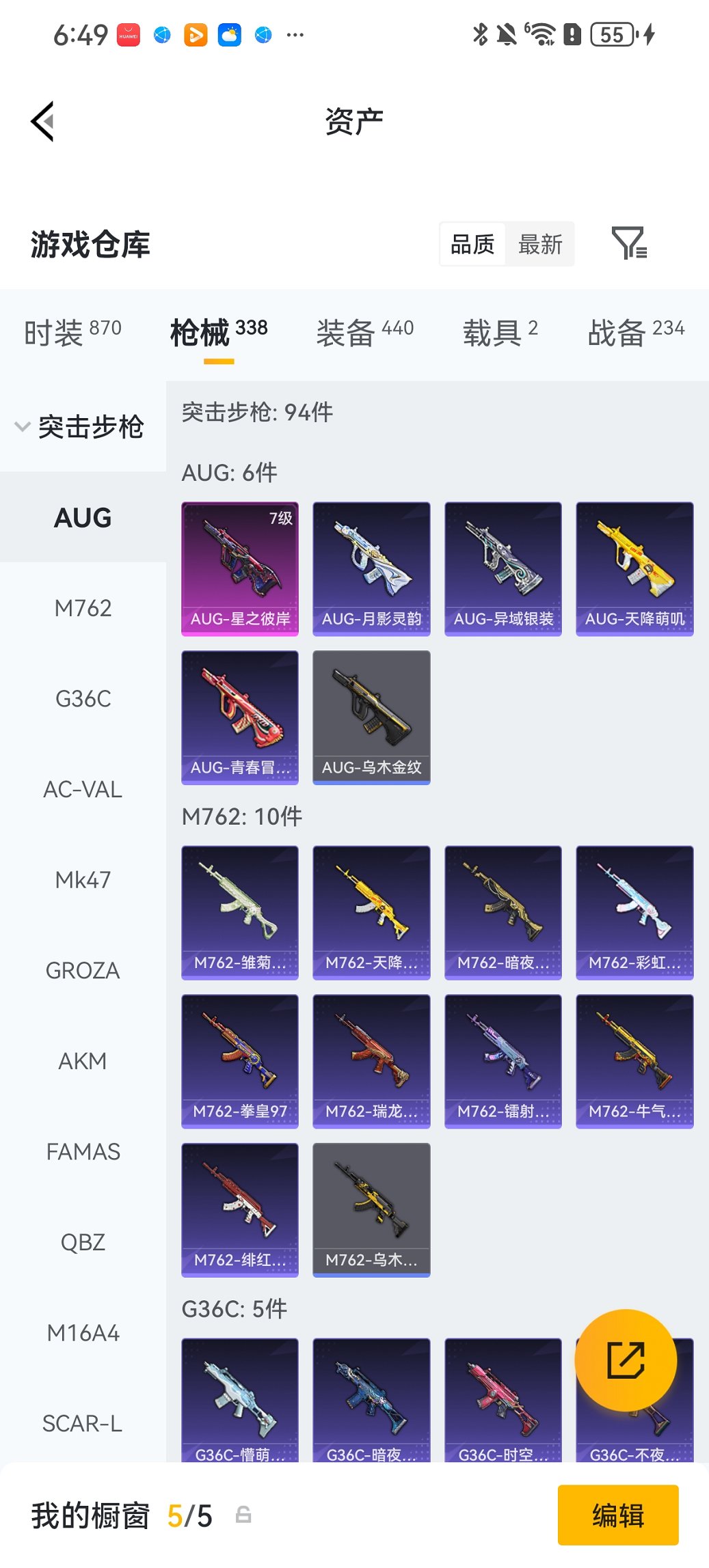Go back using the top-left arrow
The width and height of the screenshot is (709, 1568).
[x=42, y=122]
